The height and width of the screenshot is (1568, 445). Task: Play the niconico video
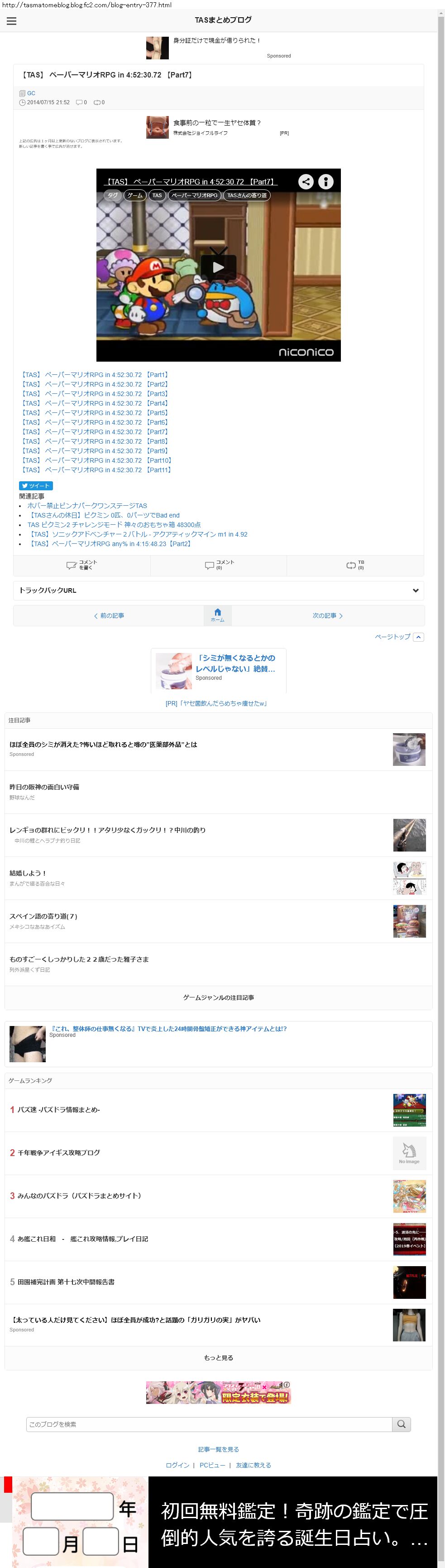pos(218,266)
